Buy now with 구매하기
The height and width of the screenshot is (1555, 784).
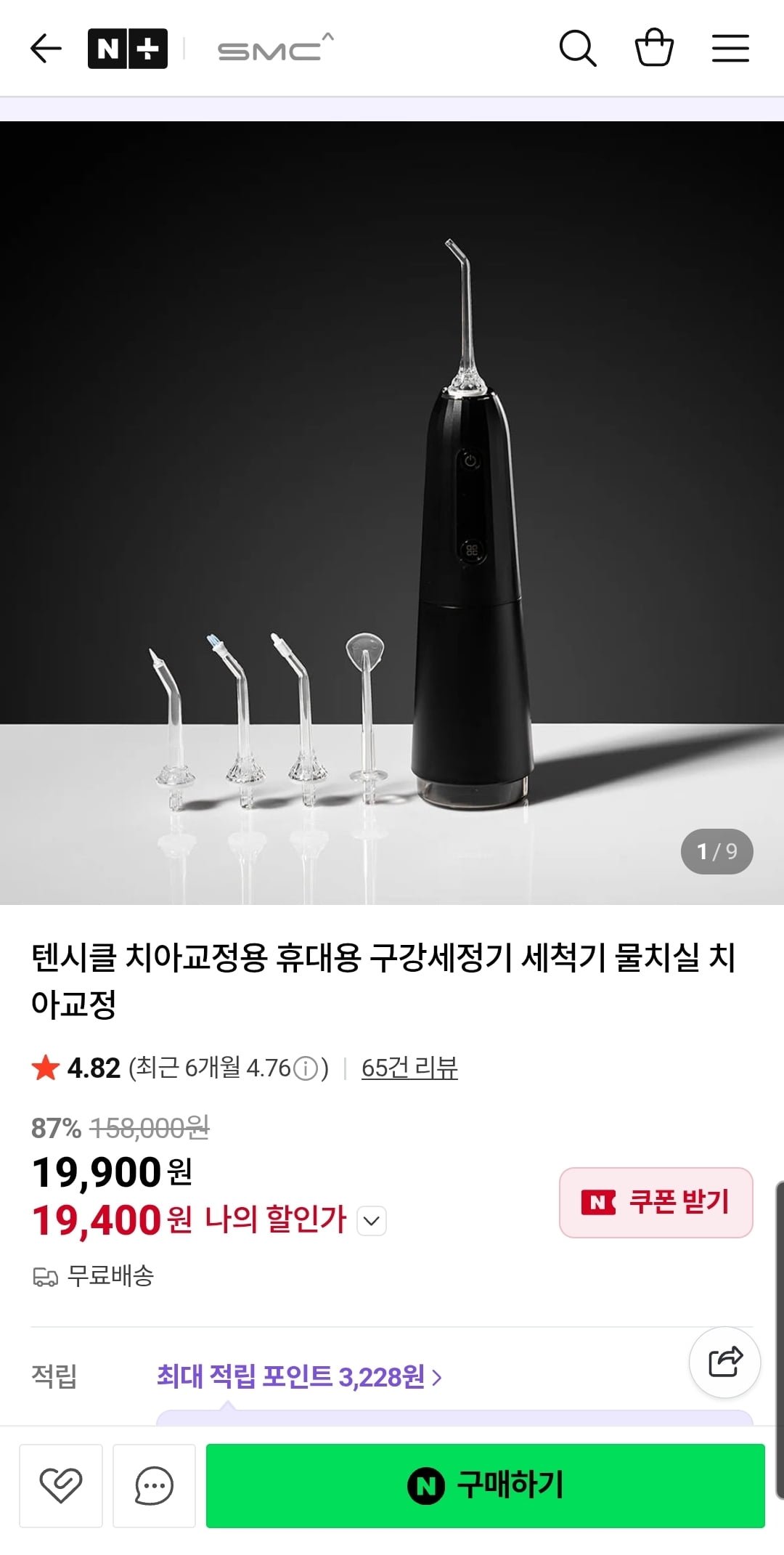click(485, 1485)
